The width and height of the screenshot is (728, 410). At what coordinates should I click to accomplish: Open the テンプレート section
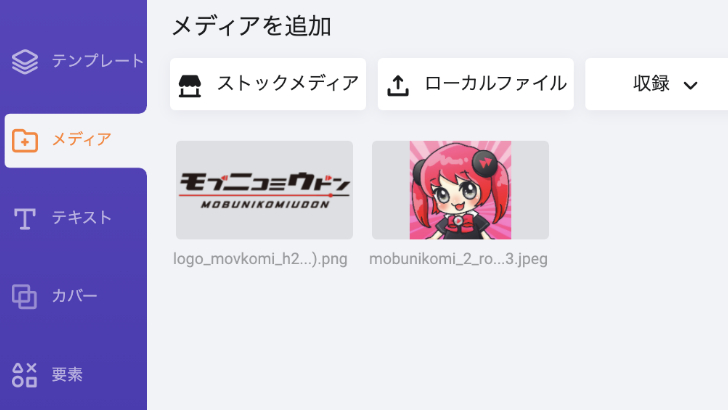[x=75, y=61]
